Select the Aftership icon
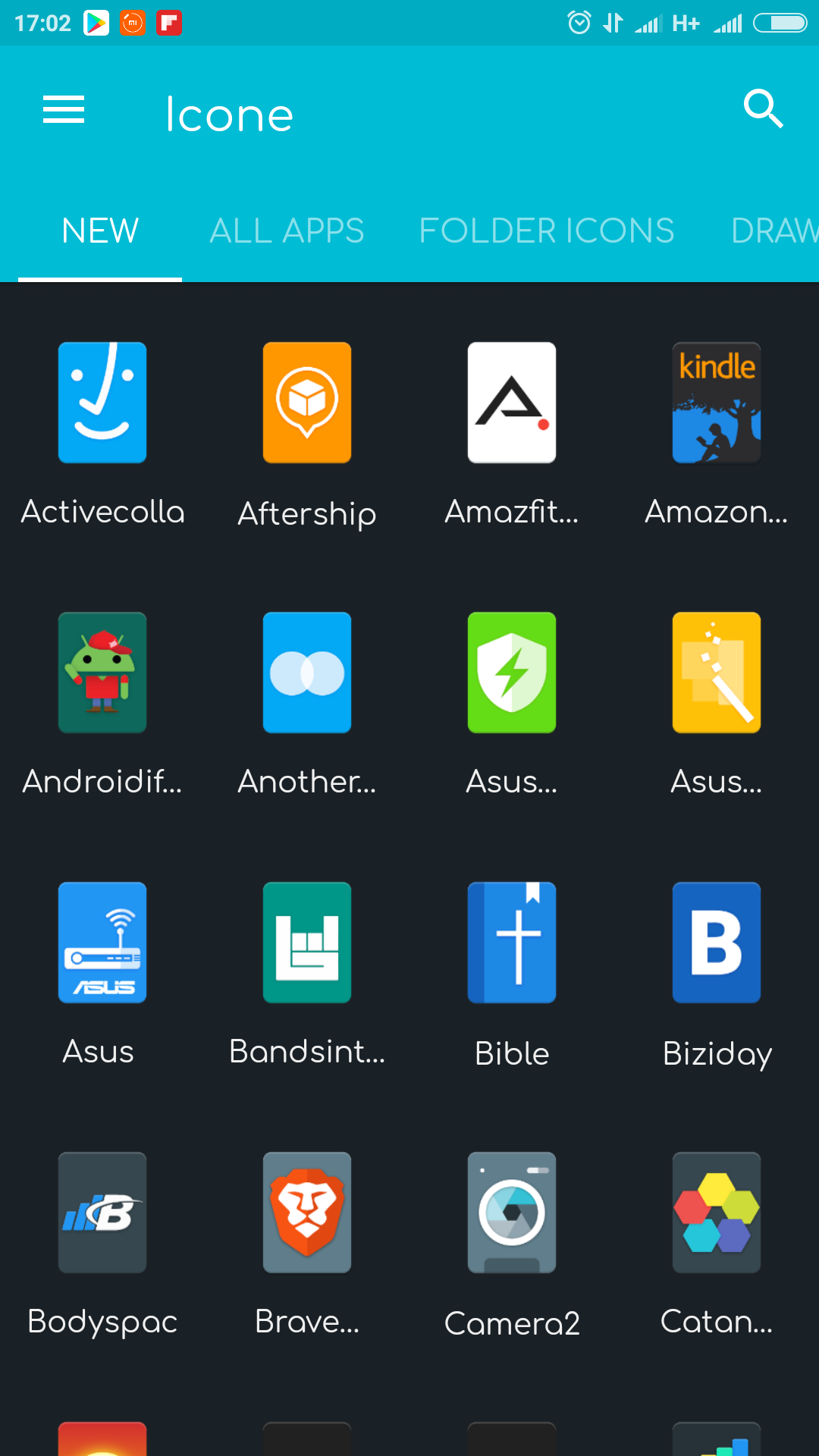 click(x=307, y=403)
